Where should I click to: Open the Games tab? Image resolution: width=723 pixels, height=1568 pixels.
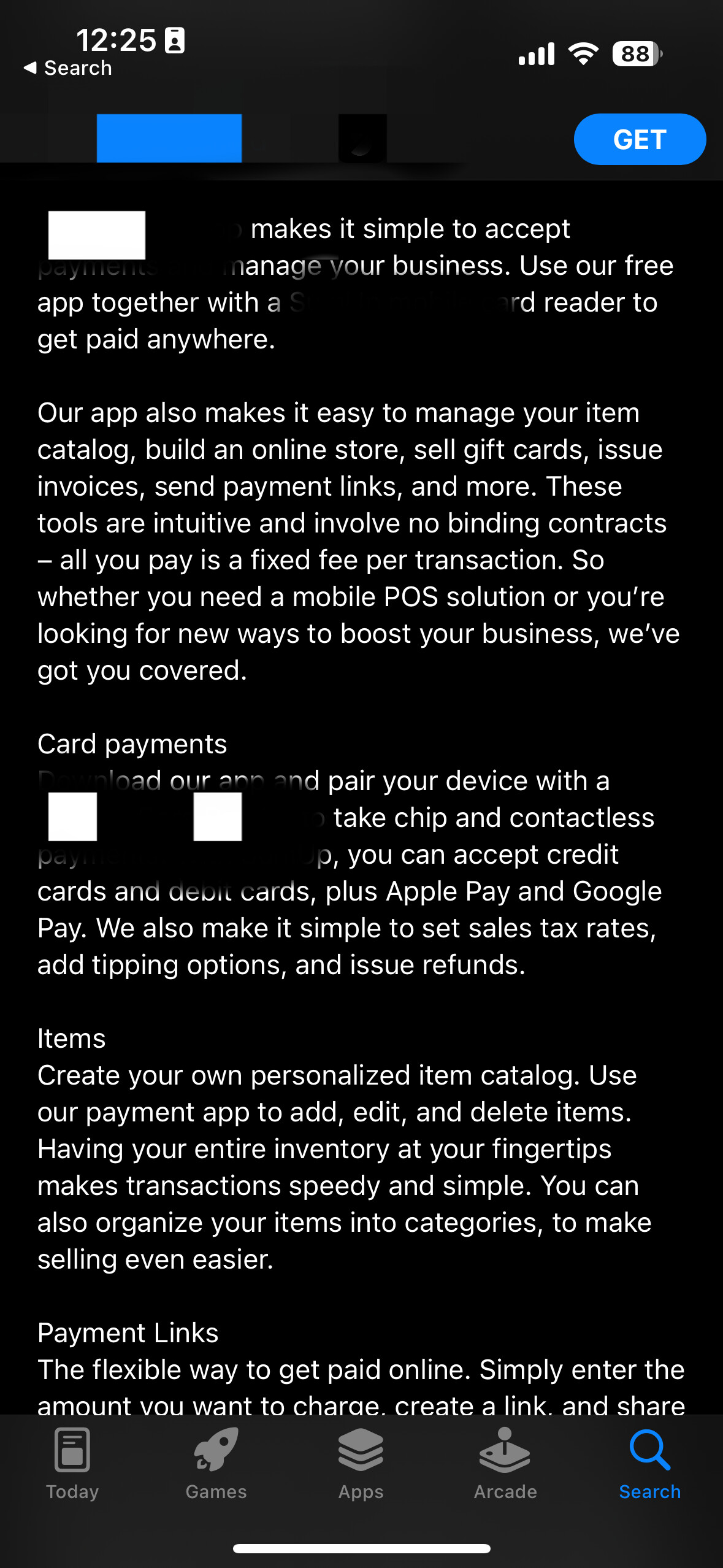216,1462
